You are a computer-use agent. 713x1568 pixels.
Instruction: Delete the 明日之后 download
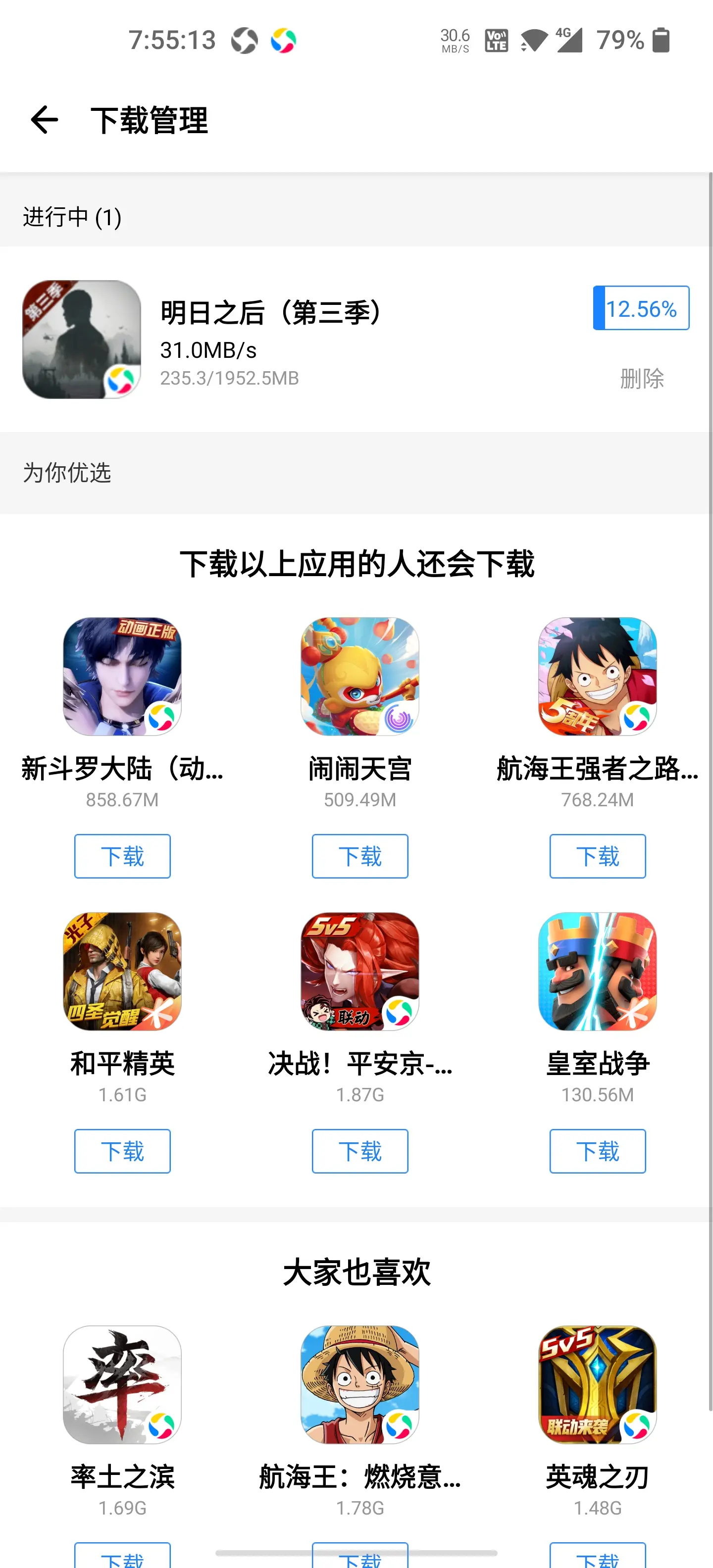pyautogui.click(x=641, y=379)
